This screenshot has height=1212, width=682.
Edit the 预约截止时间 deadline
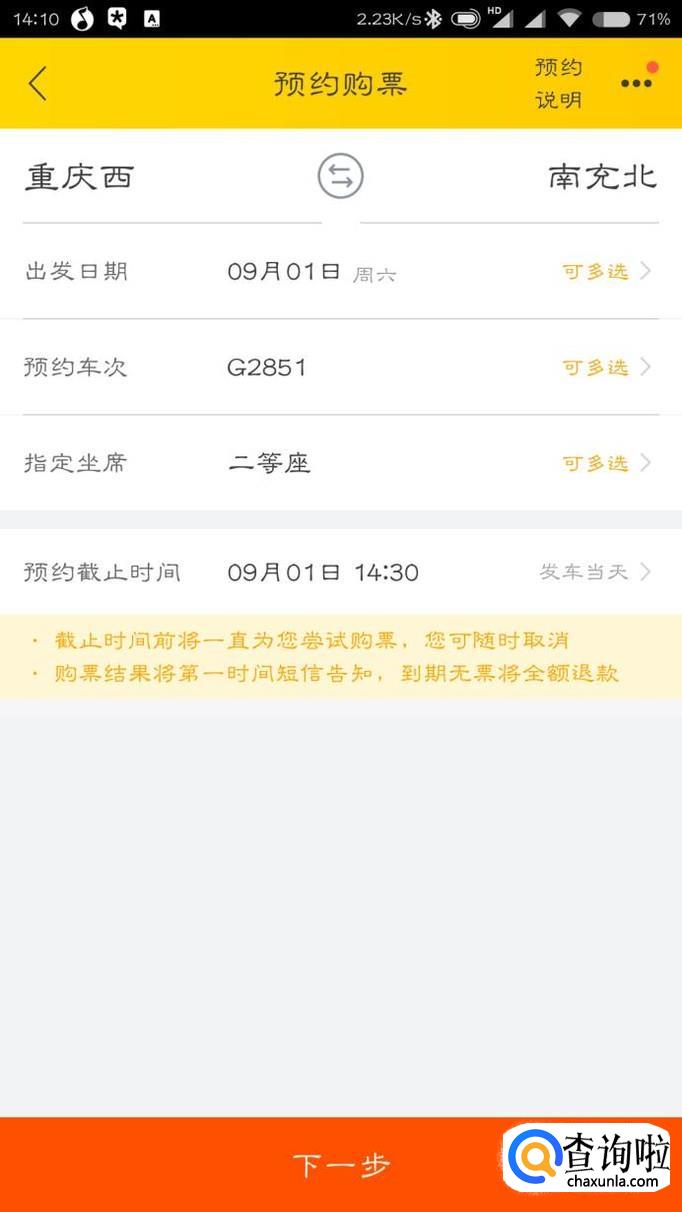[340, 572]
